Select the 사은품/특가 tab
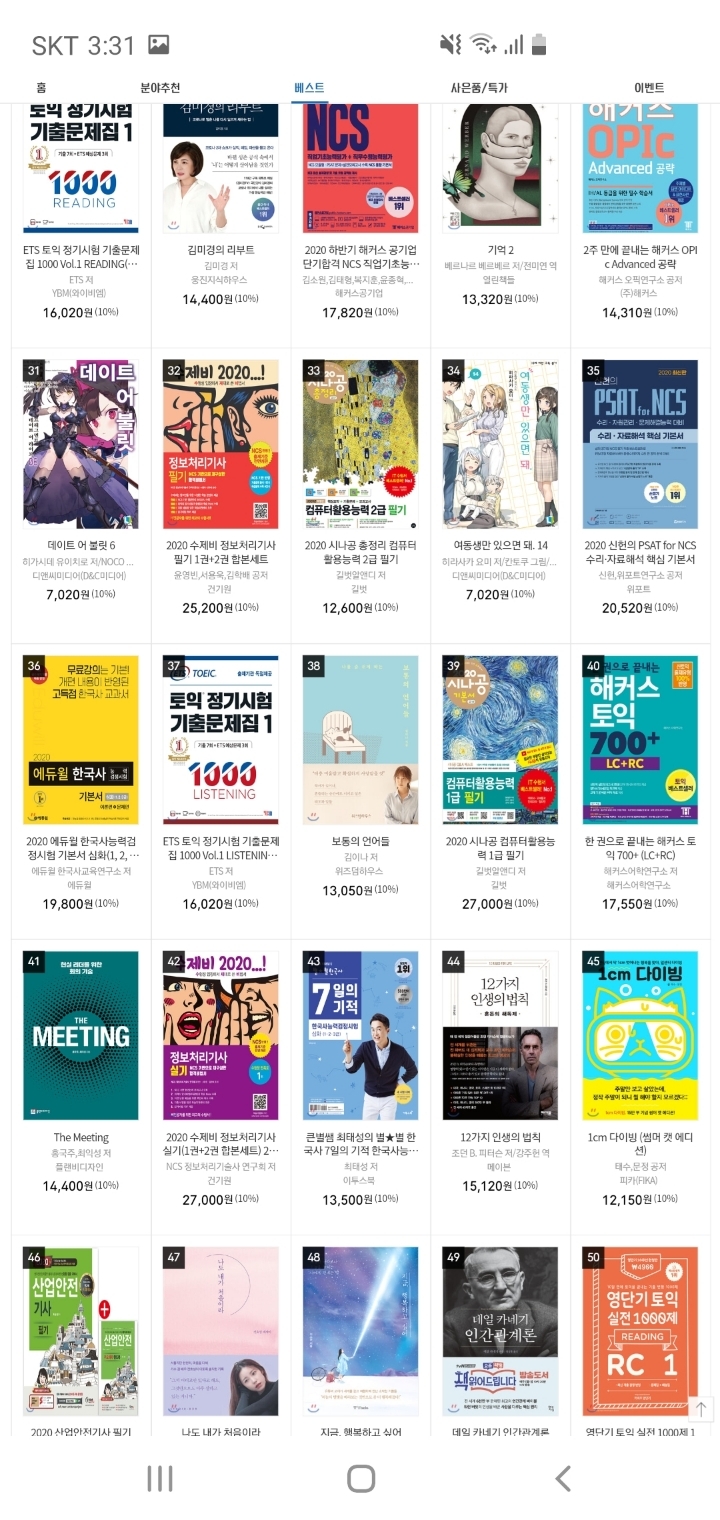Image resolution: width=720 pixels, height=1520 pixels. coord(479,88)
